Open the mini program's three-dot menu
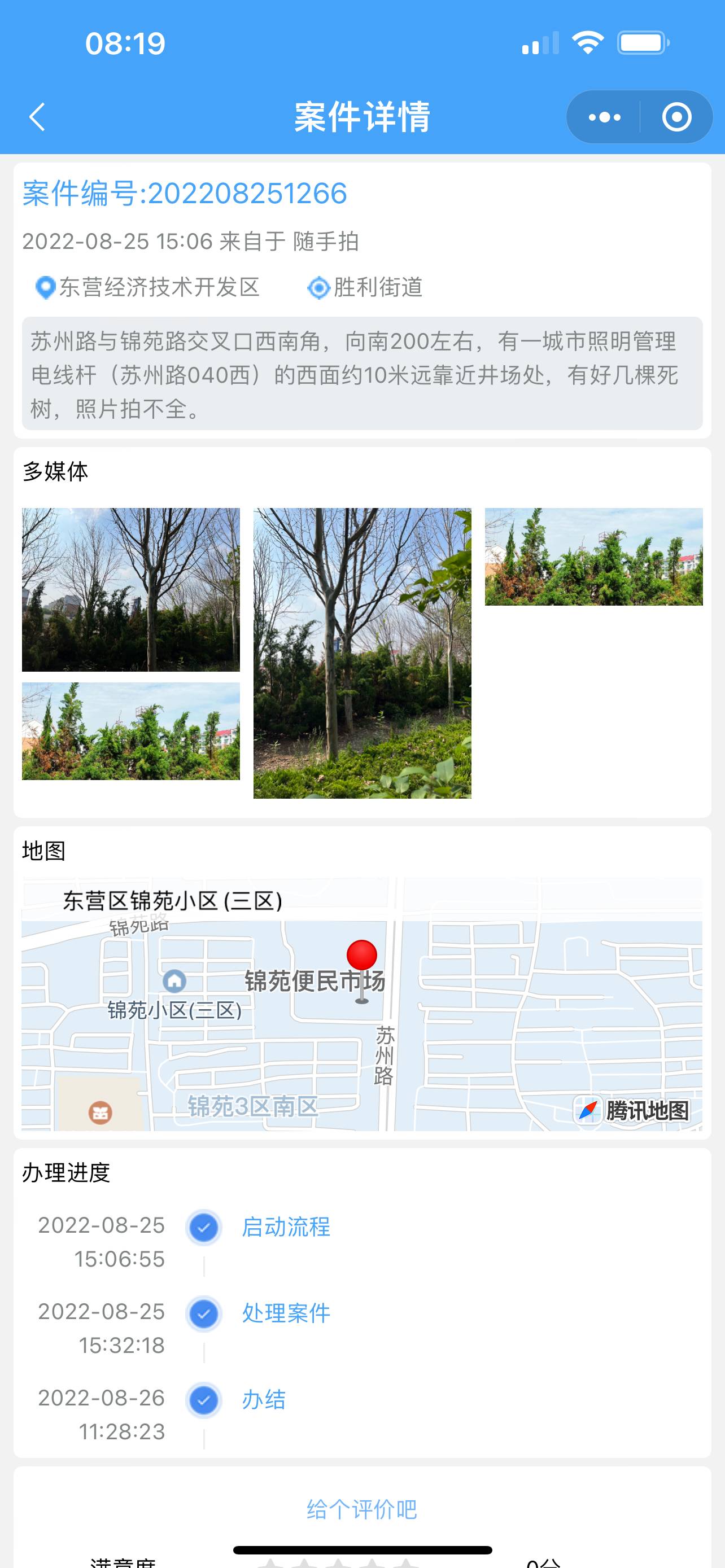 [x=605, y=117]
